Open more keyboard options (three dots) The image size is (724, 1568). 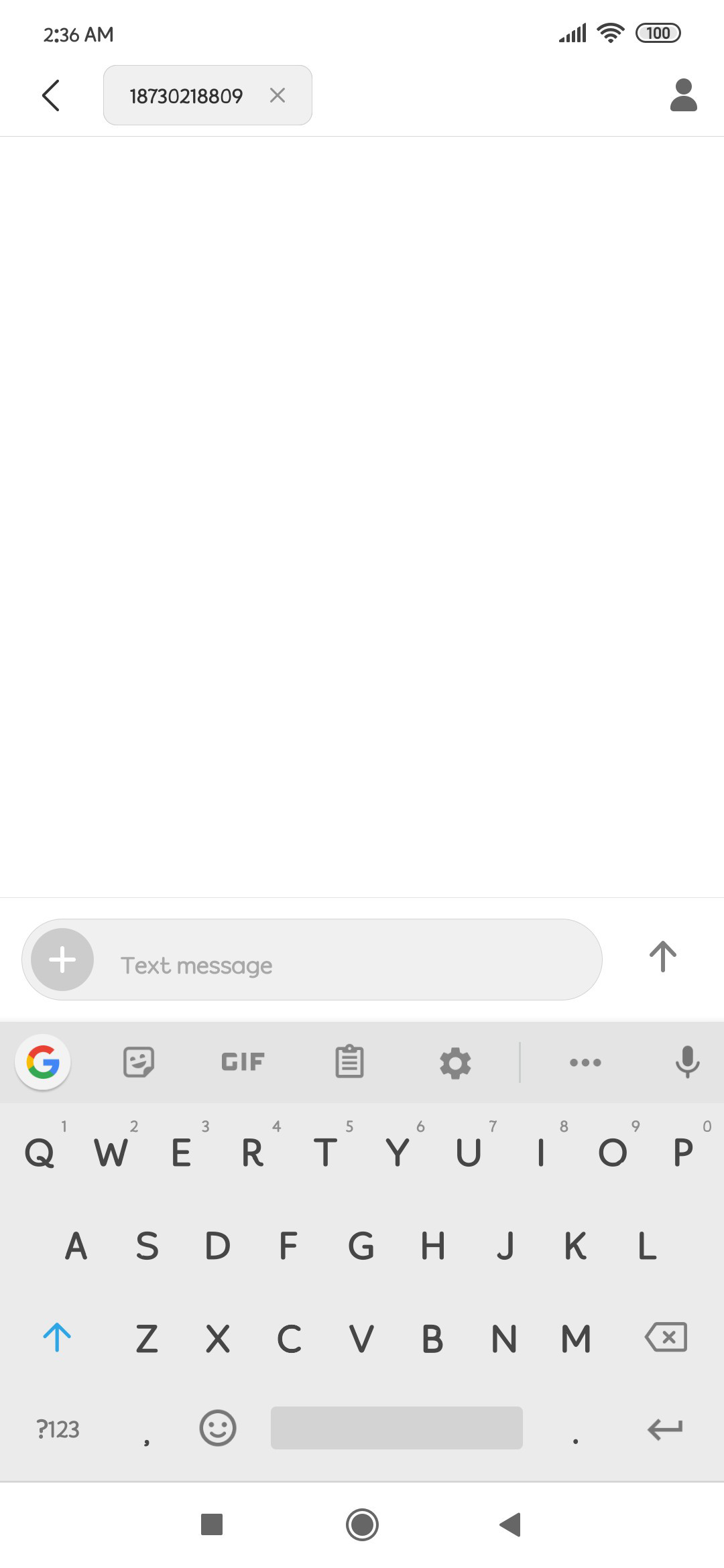tap(585, 1062)
